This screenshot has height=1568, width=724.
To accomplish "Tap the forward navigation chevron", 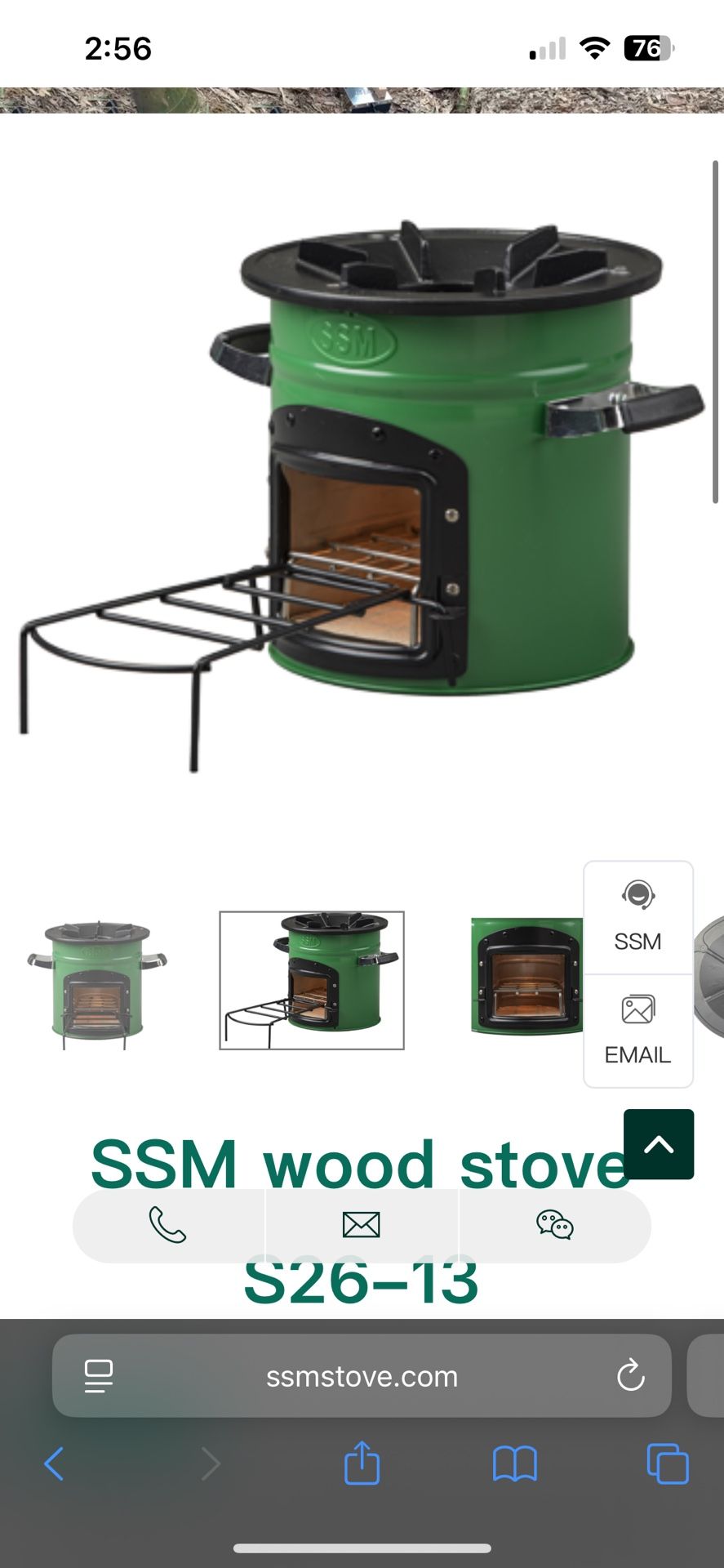I will [211, 1463].
